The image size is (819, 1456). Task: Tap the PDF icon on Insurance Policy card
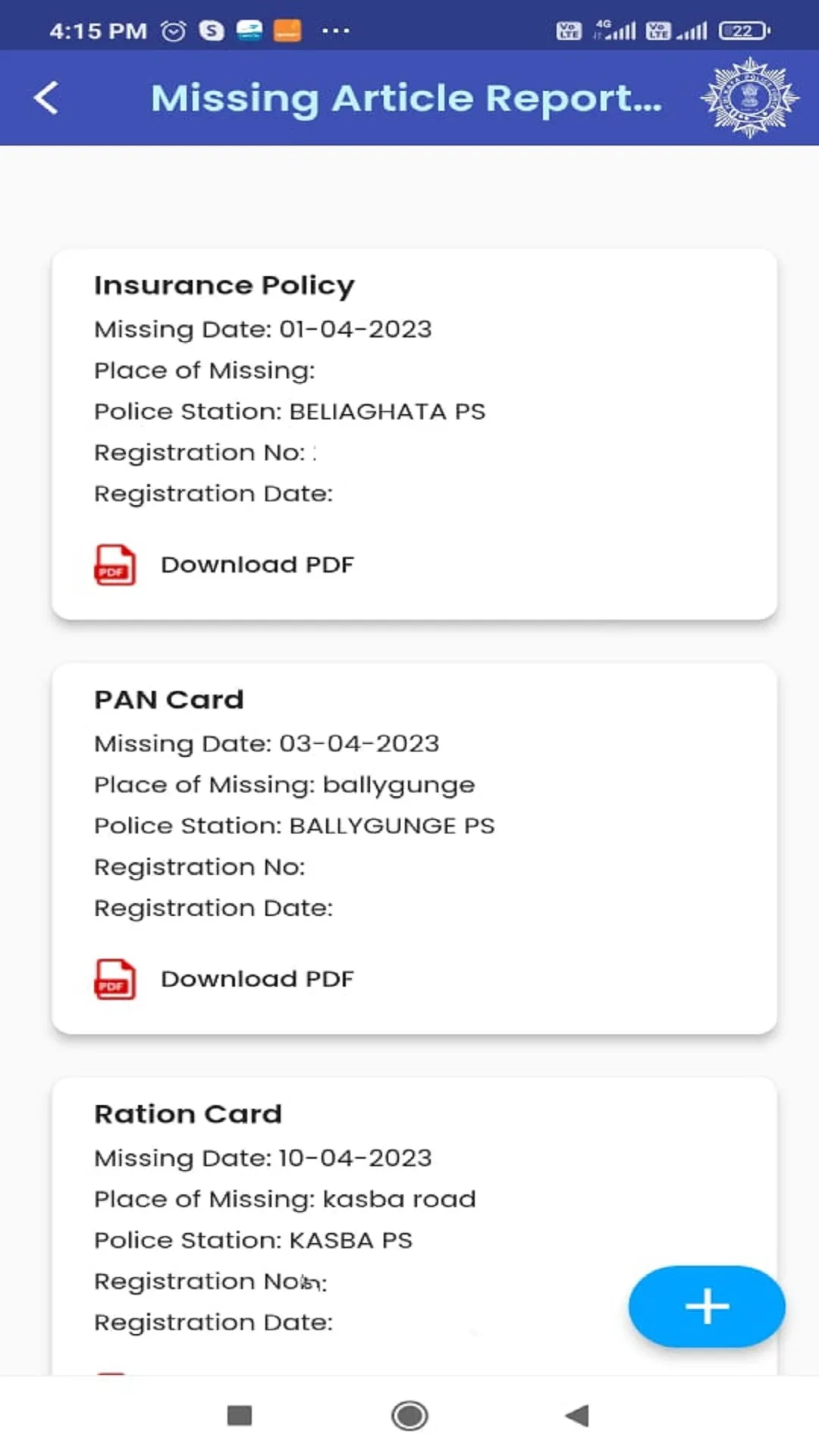point(114,565)
